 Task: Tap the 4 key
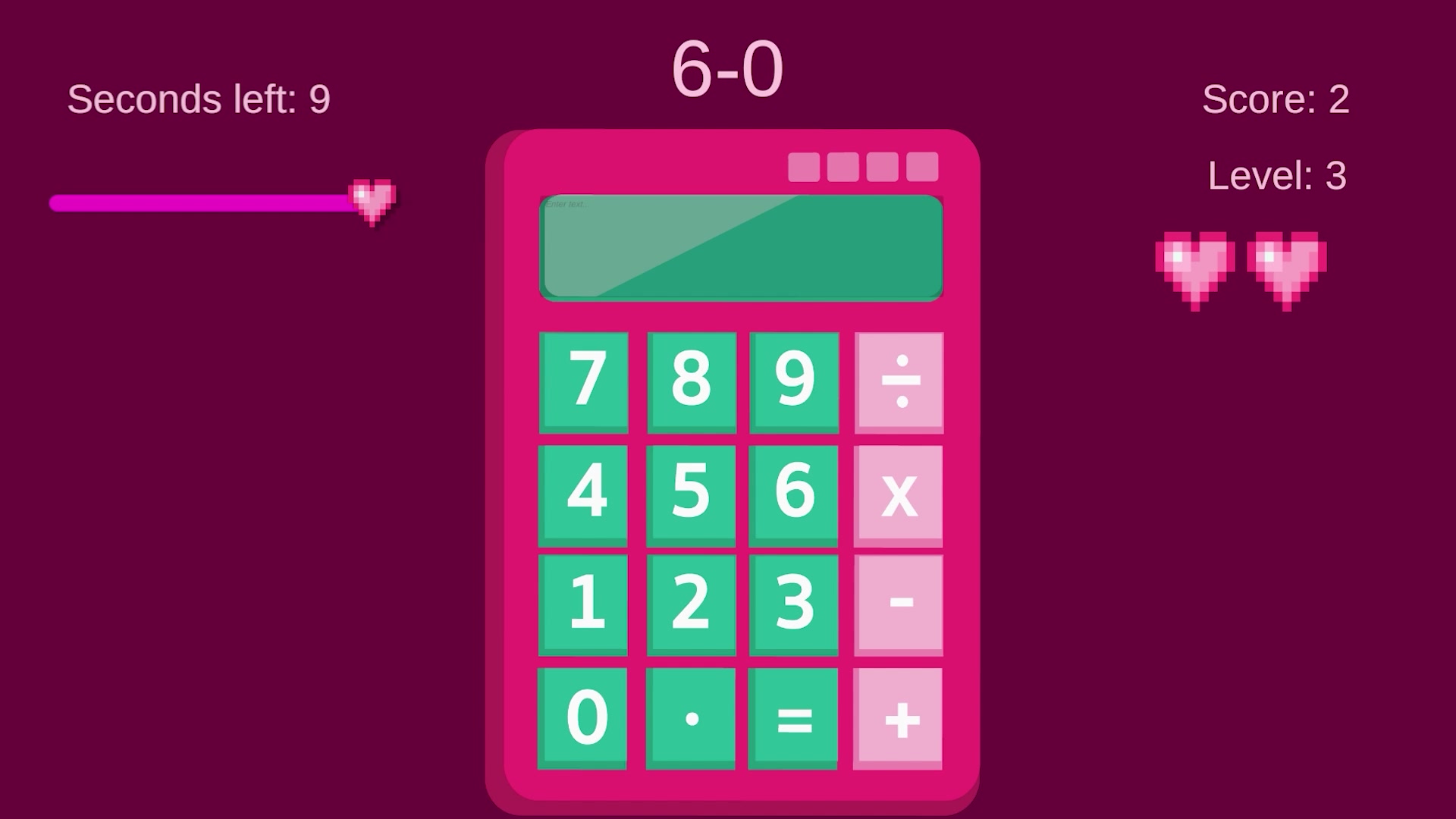[x=583, y=494]
